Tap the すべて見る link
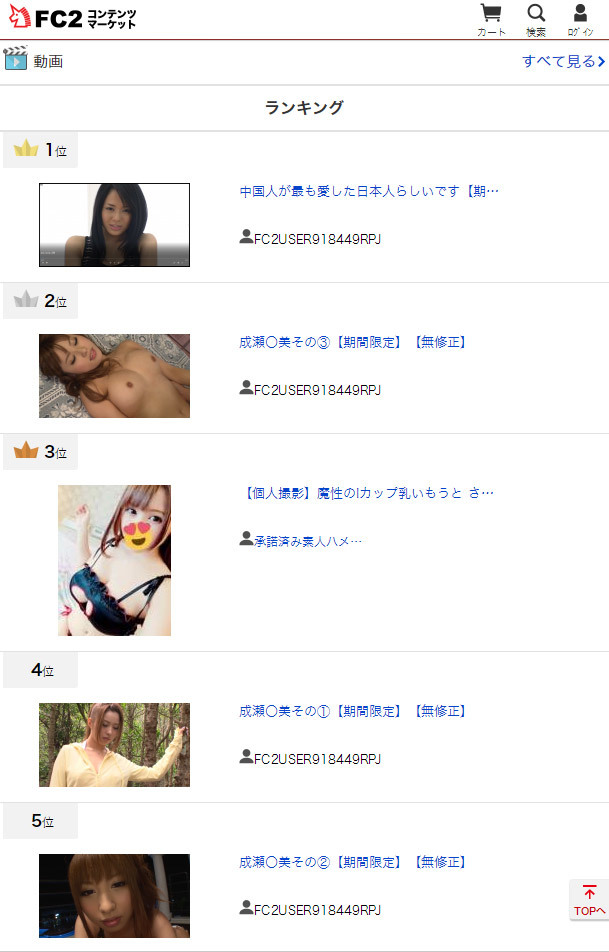The image size is (609, 952). 563,61
